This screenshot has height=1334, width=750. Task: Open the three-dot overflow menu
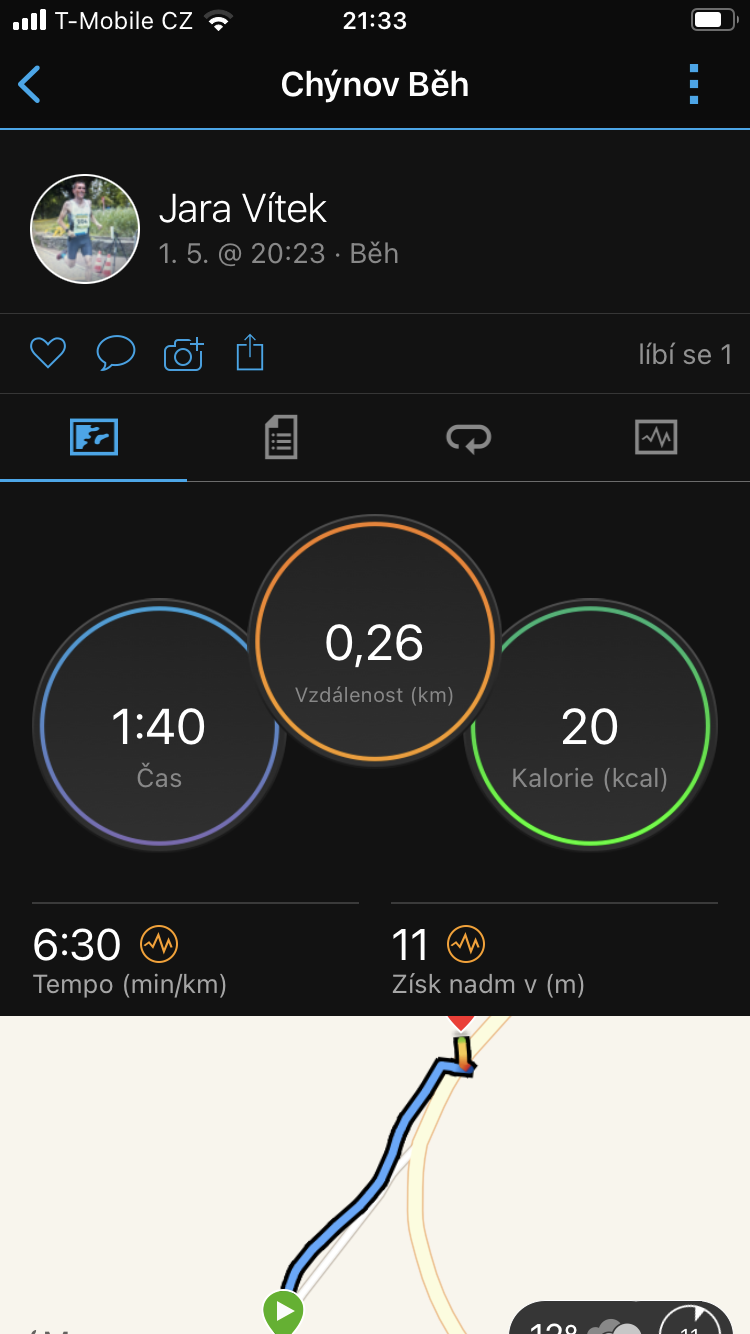(x=694, y=85)
